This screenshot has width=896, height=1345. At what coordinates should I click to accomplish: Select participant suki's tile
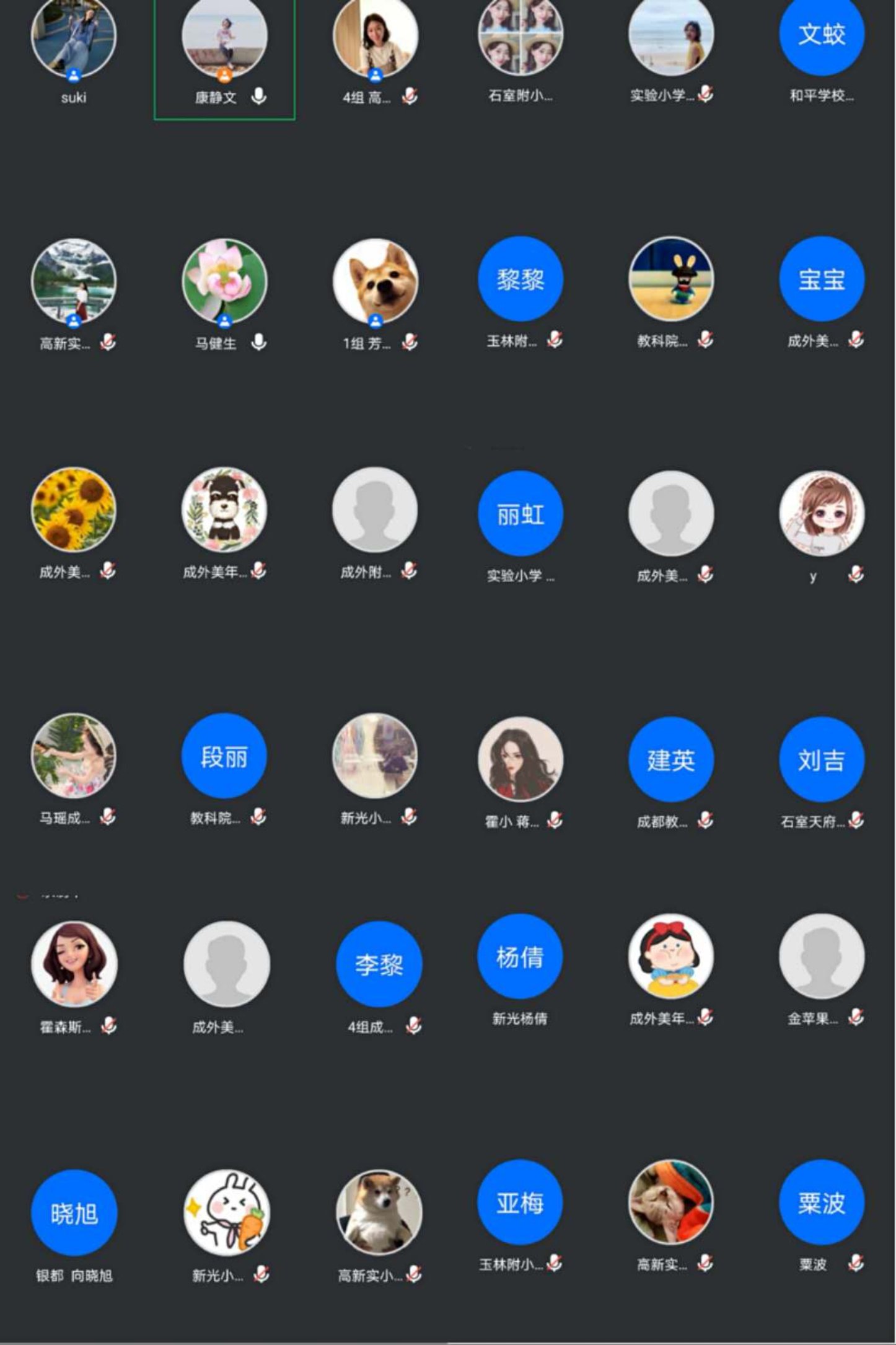74,38
